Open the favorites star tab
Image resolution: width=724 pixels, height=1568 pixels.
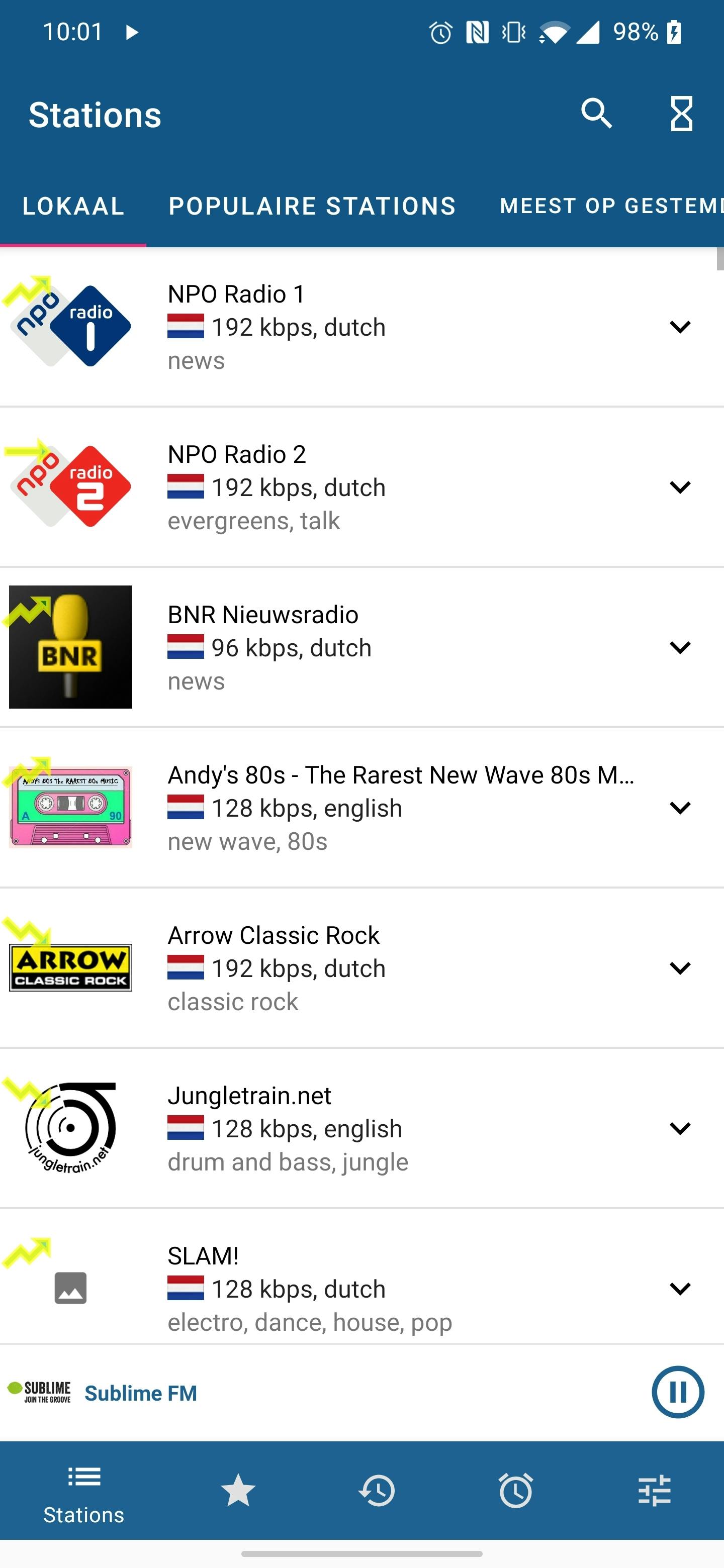(x=237, y=1491)
